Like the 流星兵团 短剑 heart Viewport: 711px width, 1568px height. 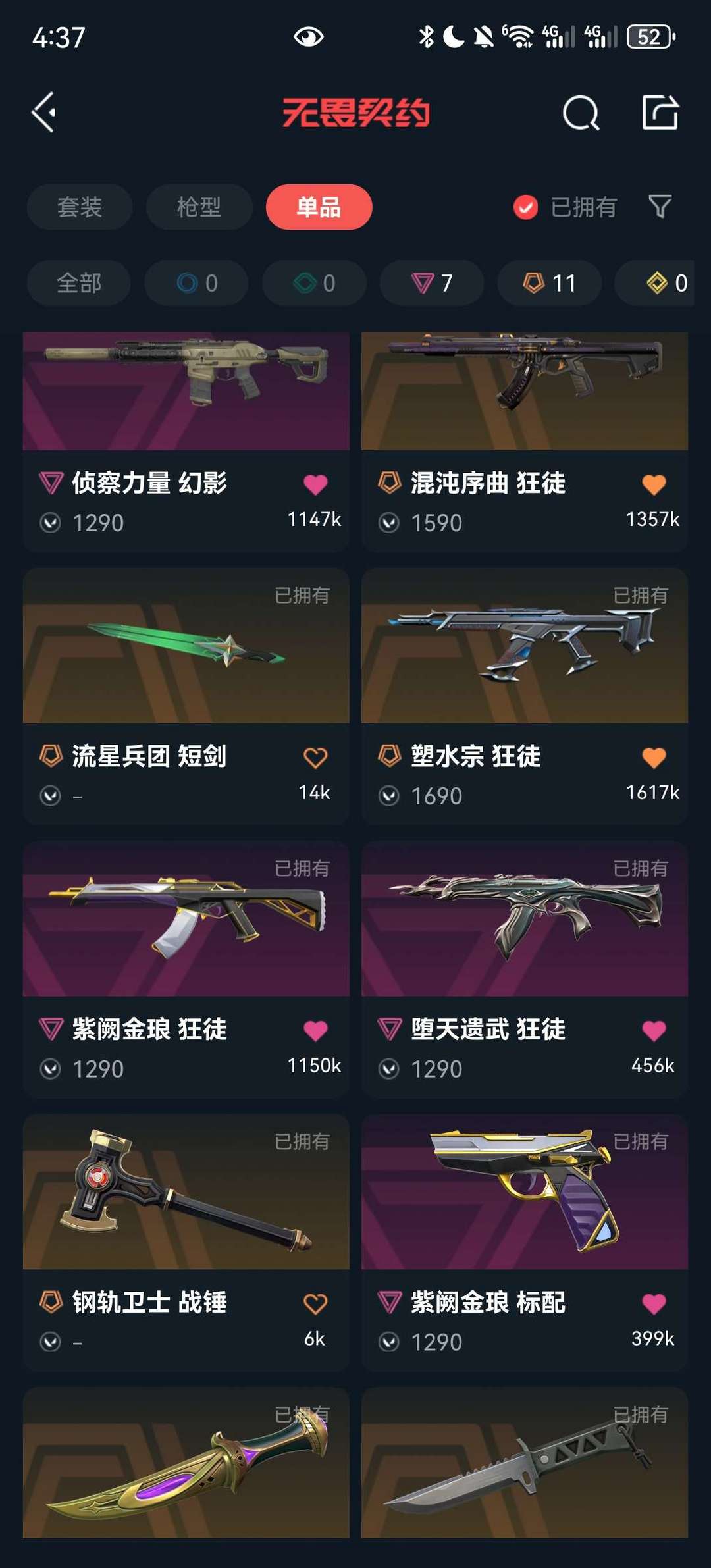click(315, 758)
